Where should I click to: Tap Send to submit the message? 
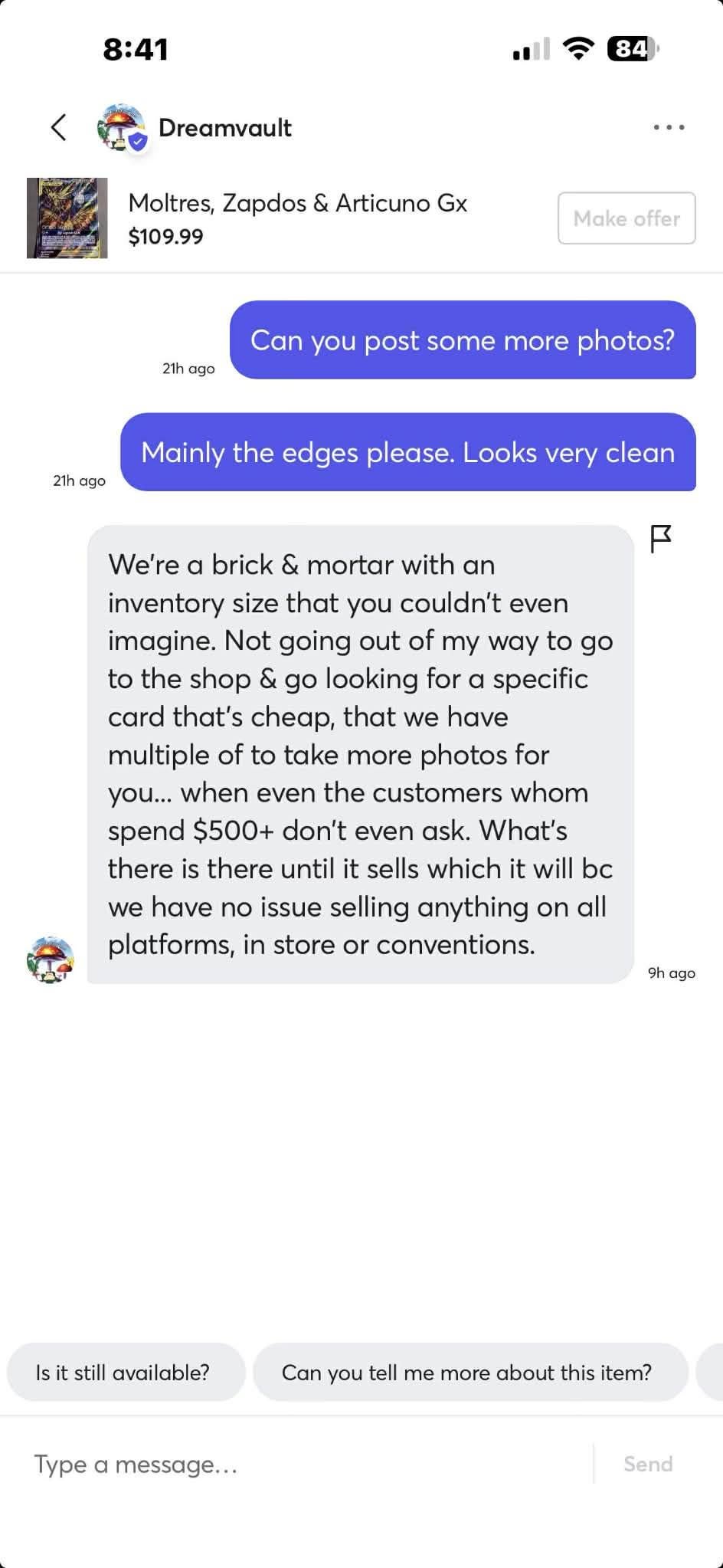pos(648,1464)
